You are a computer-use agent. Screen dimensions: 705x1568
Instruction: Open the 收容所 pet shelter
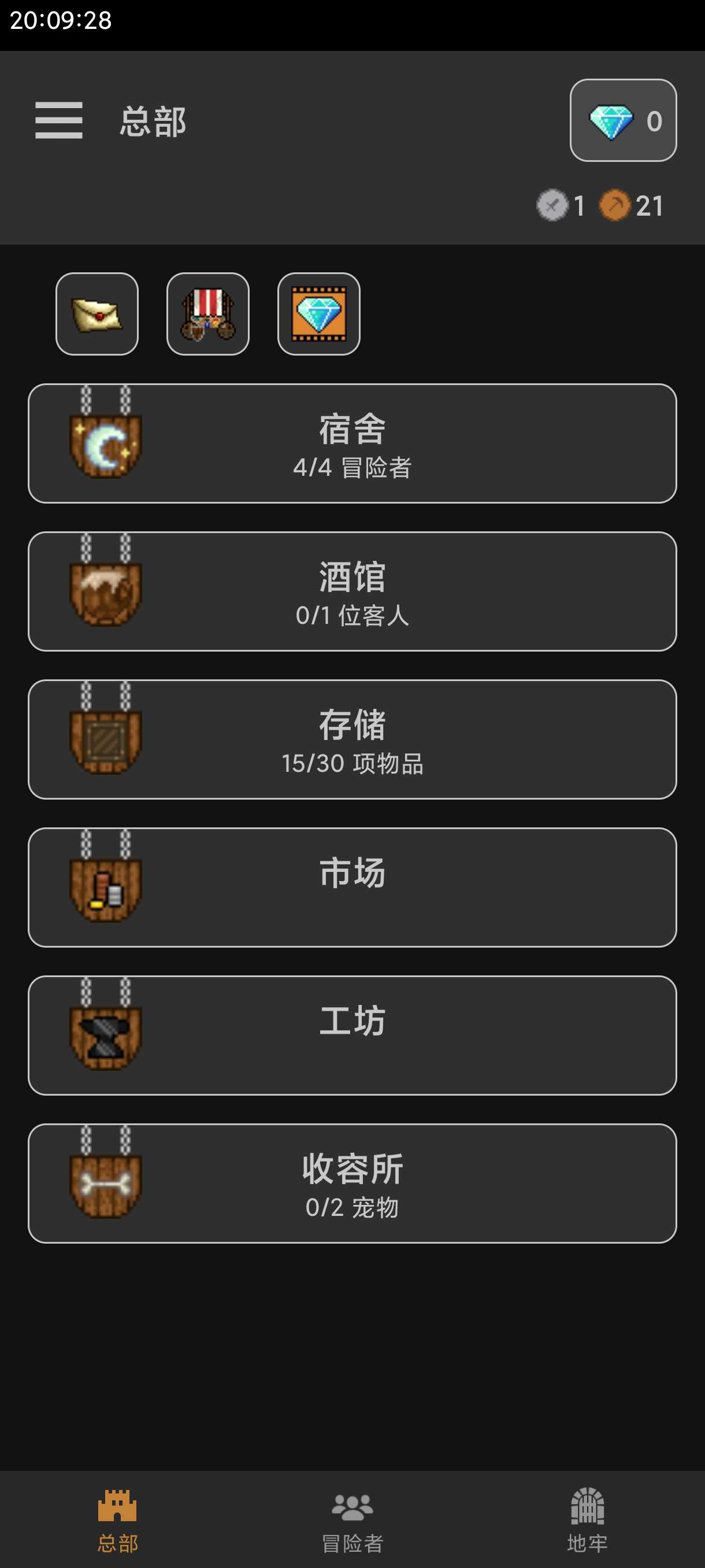pyautogui.click(x=352, y=1183)
